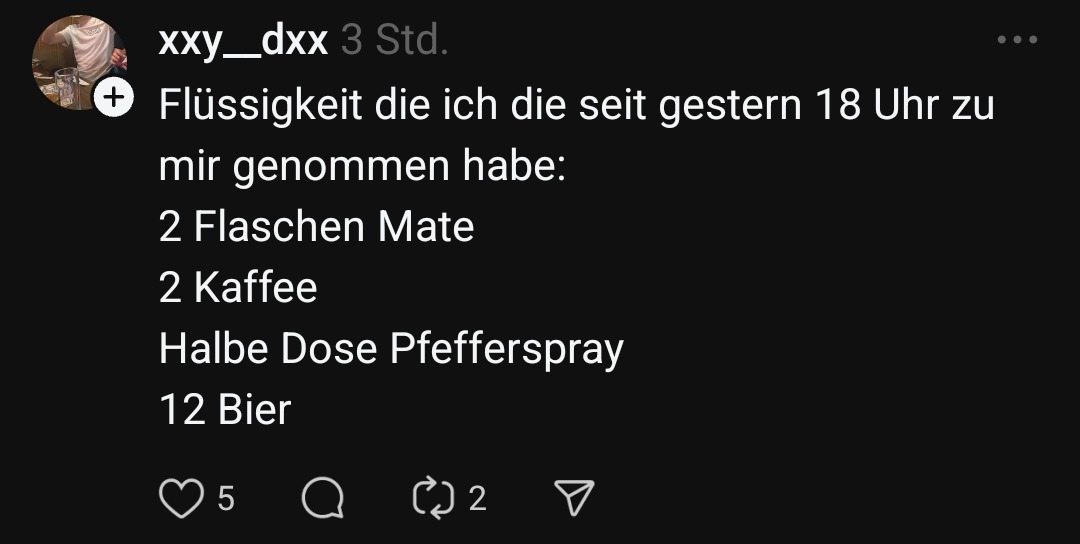Like the post by xxy__dxx
Viewport: 1080px width, 544px height.
(x=181, y=498)
